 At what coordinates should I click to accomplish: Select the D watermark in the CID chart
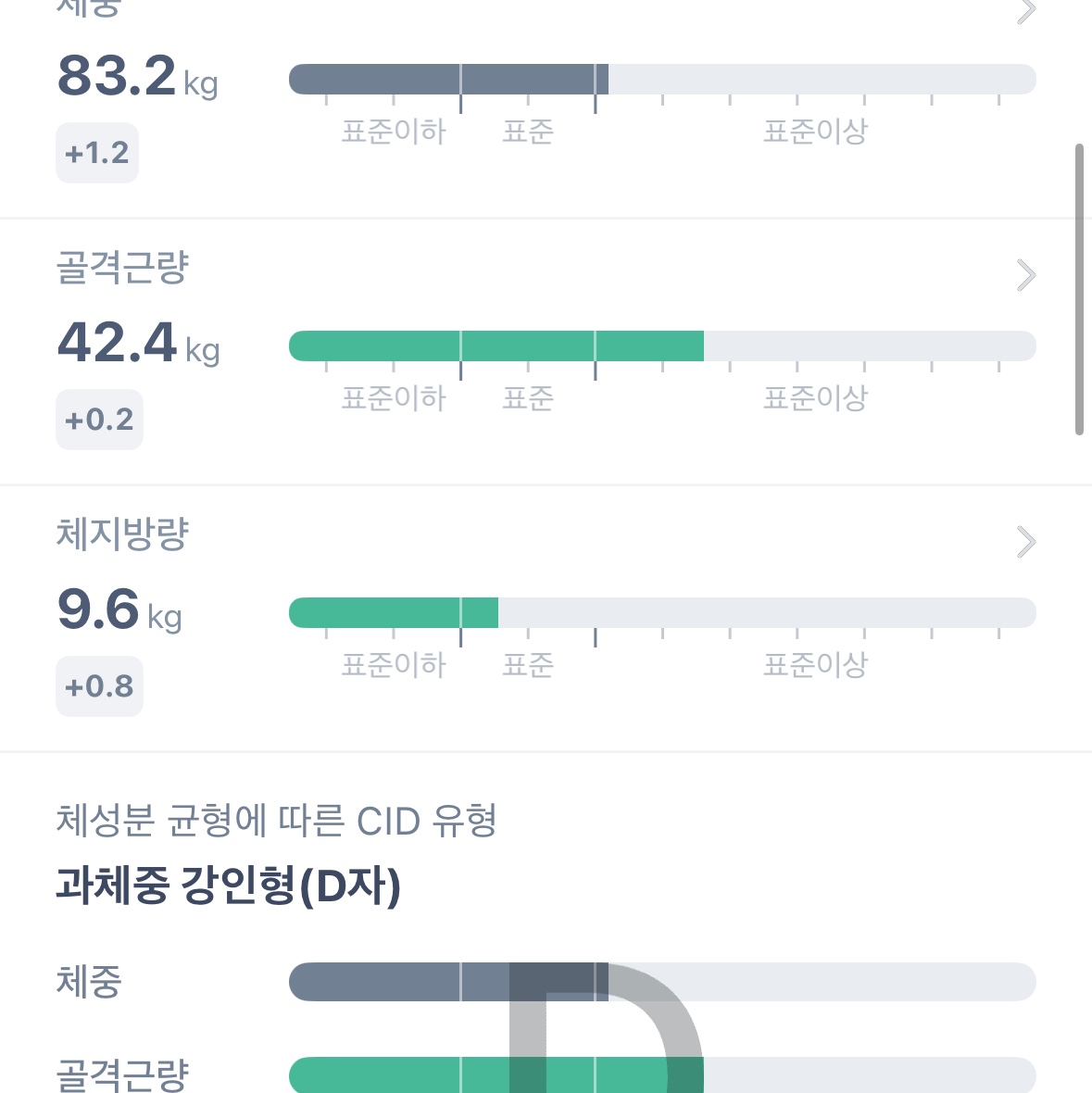coord(607,1028)
